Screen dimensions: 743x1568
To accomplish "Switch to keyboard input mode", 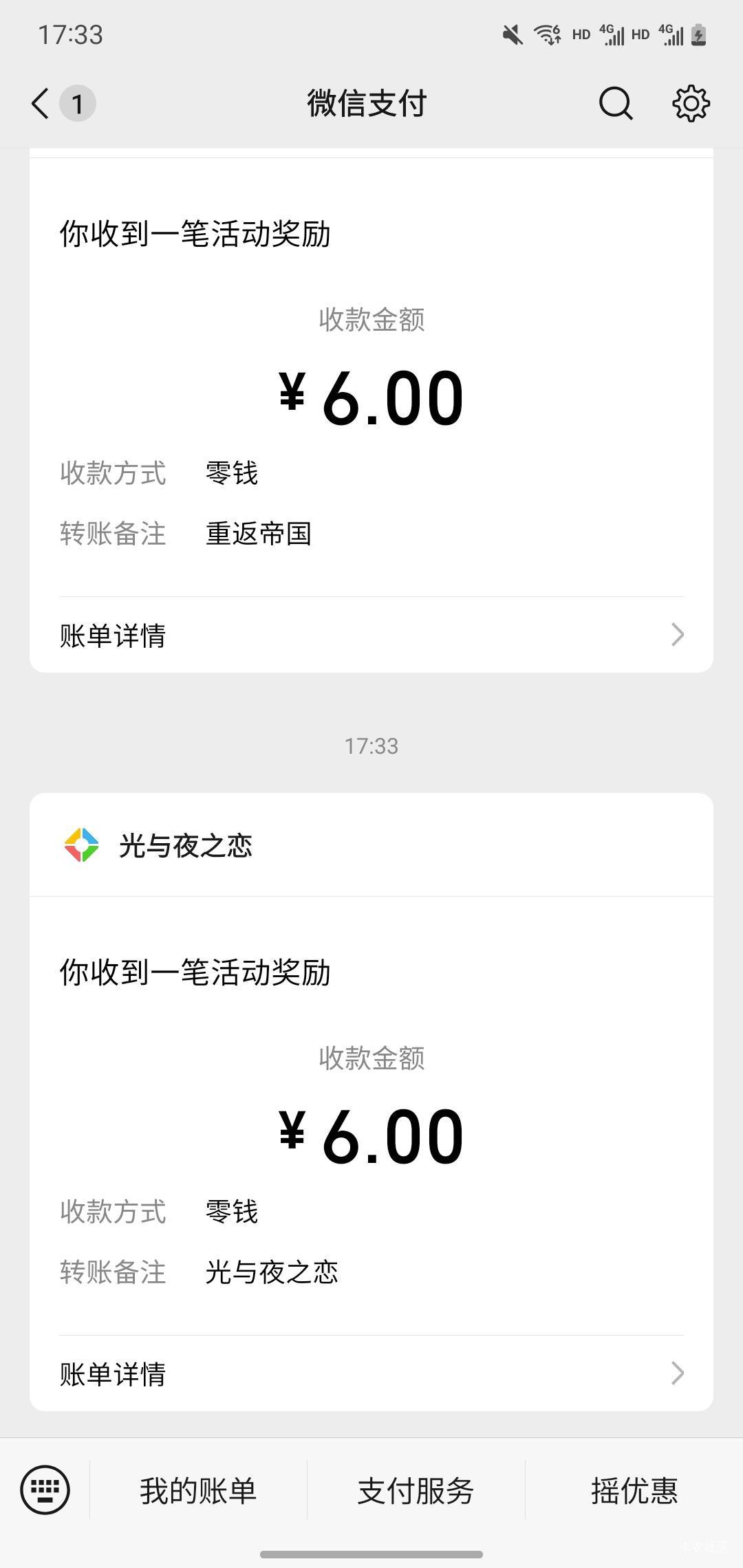I will [45, 1490].
